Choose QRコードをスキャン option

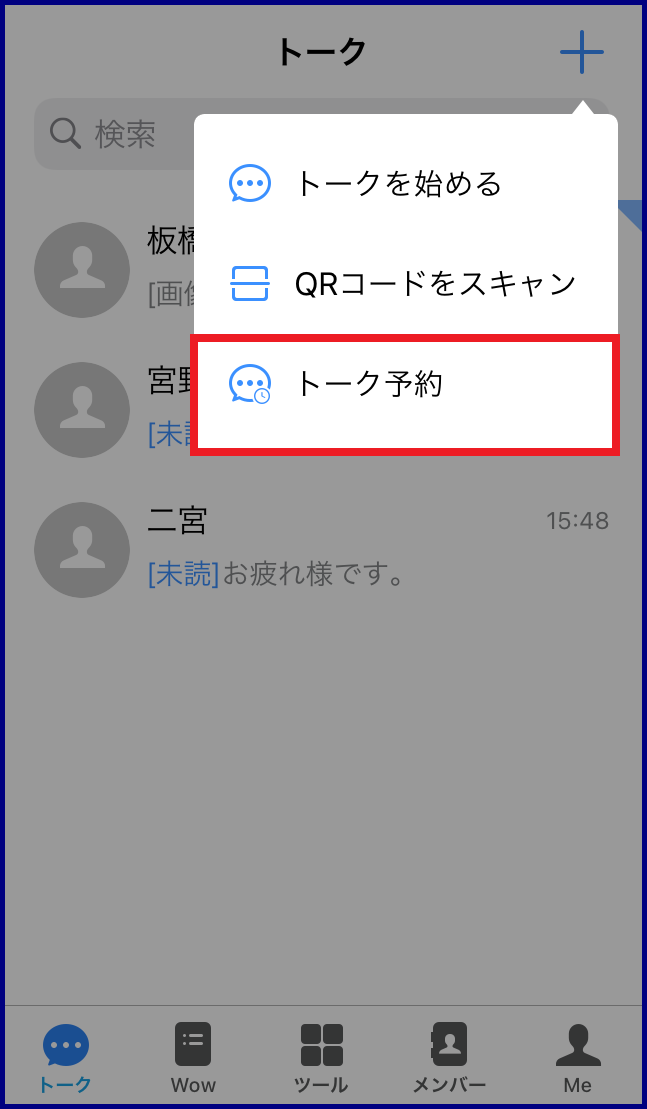tap(405, 284)
